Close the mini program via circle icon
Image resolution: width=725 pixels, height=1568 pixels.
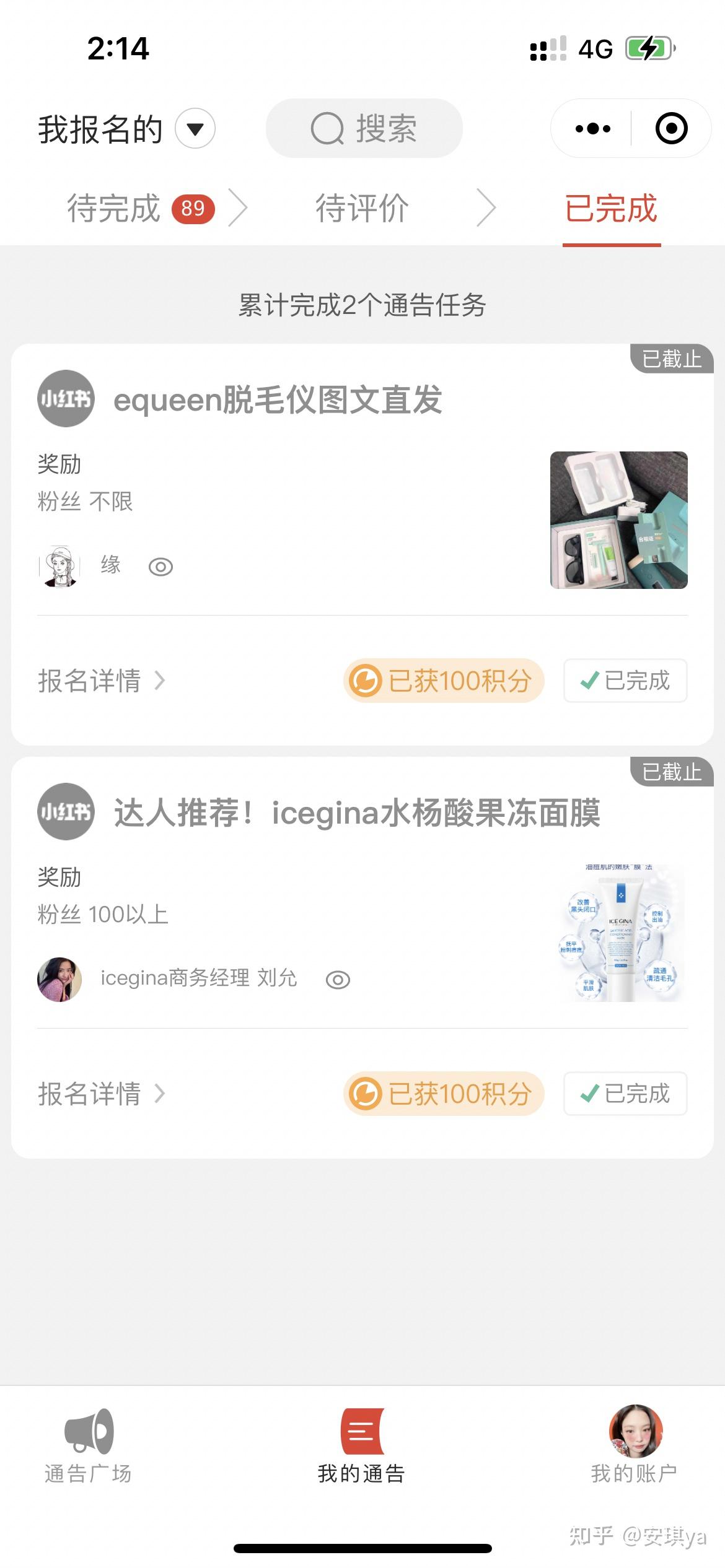671,129
